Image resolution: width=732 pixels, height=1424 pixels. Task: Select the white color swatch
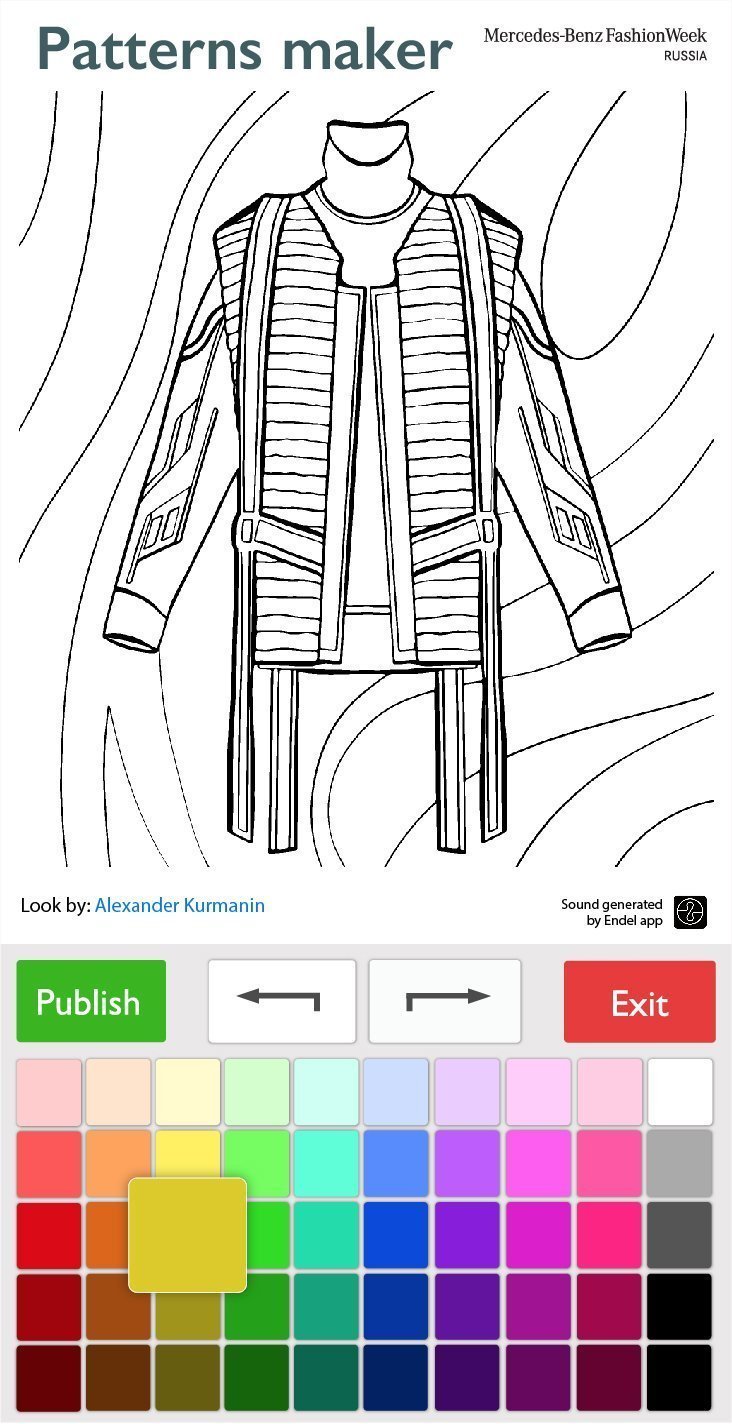click(x=680, y=1092)
